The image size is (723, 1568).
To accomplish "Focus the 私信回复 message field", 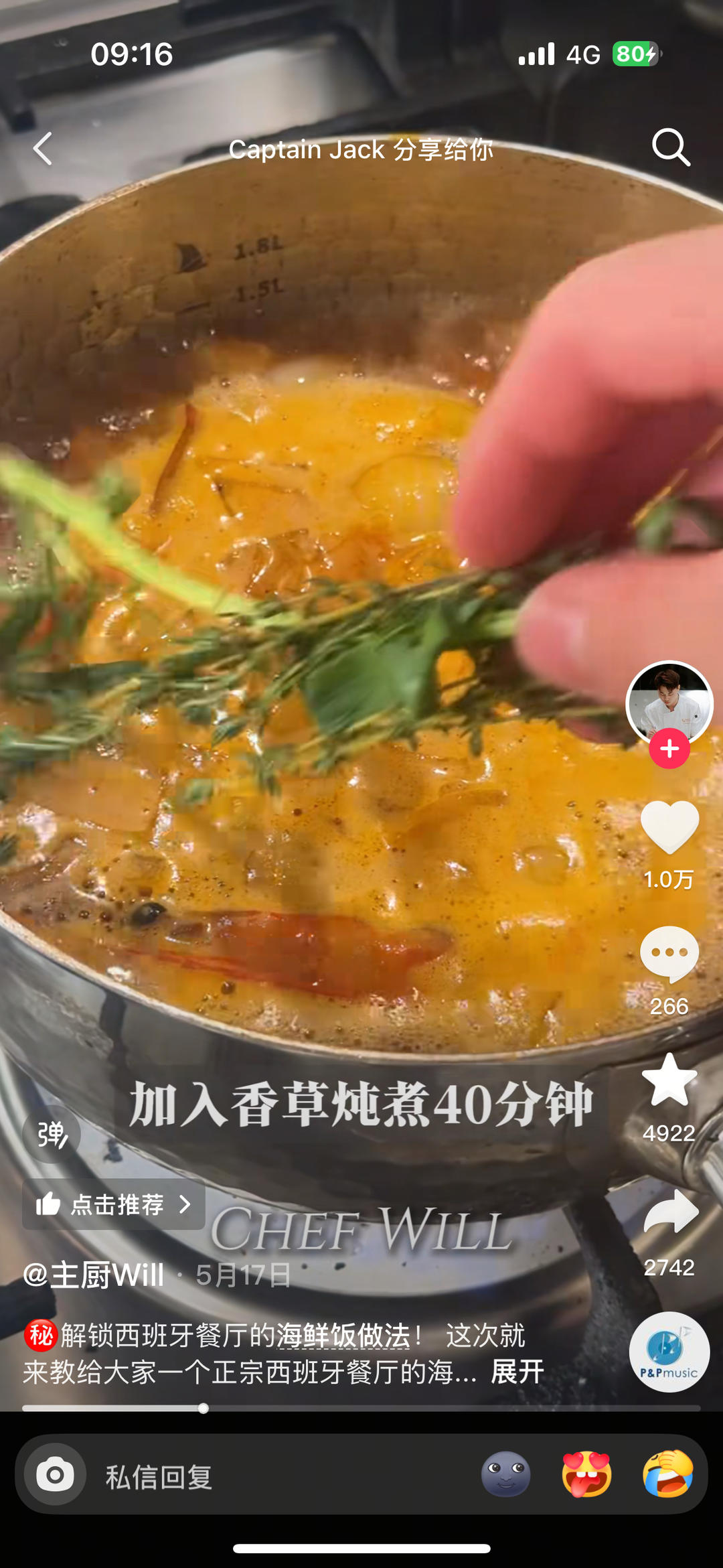I will pos(268,1476).
